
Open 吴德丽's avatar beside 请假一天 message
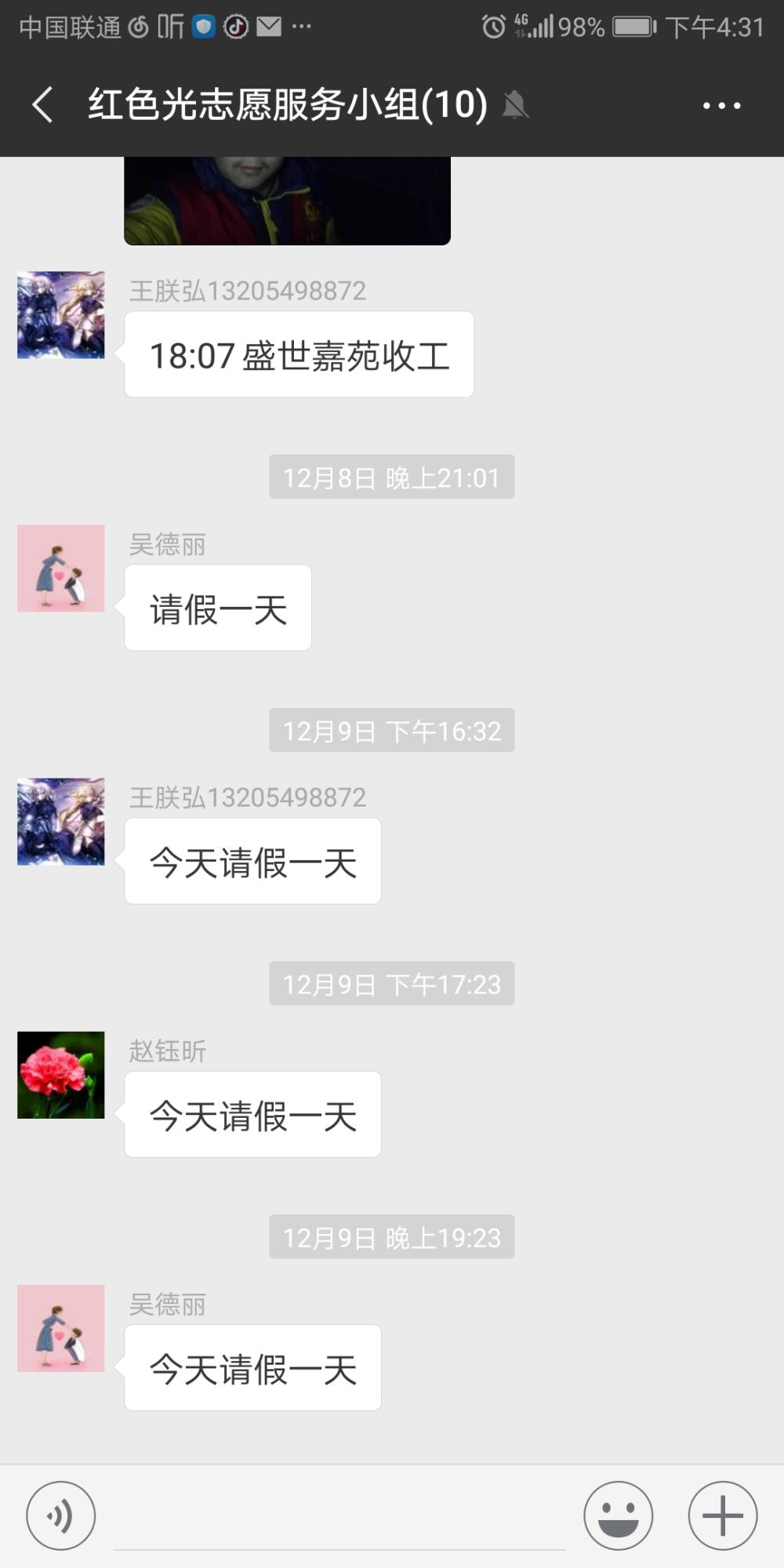61,568
